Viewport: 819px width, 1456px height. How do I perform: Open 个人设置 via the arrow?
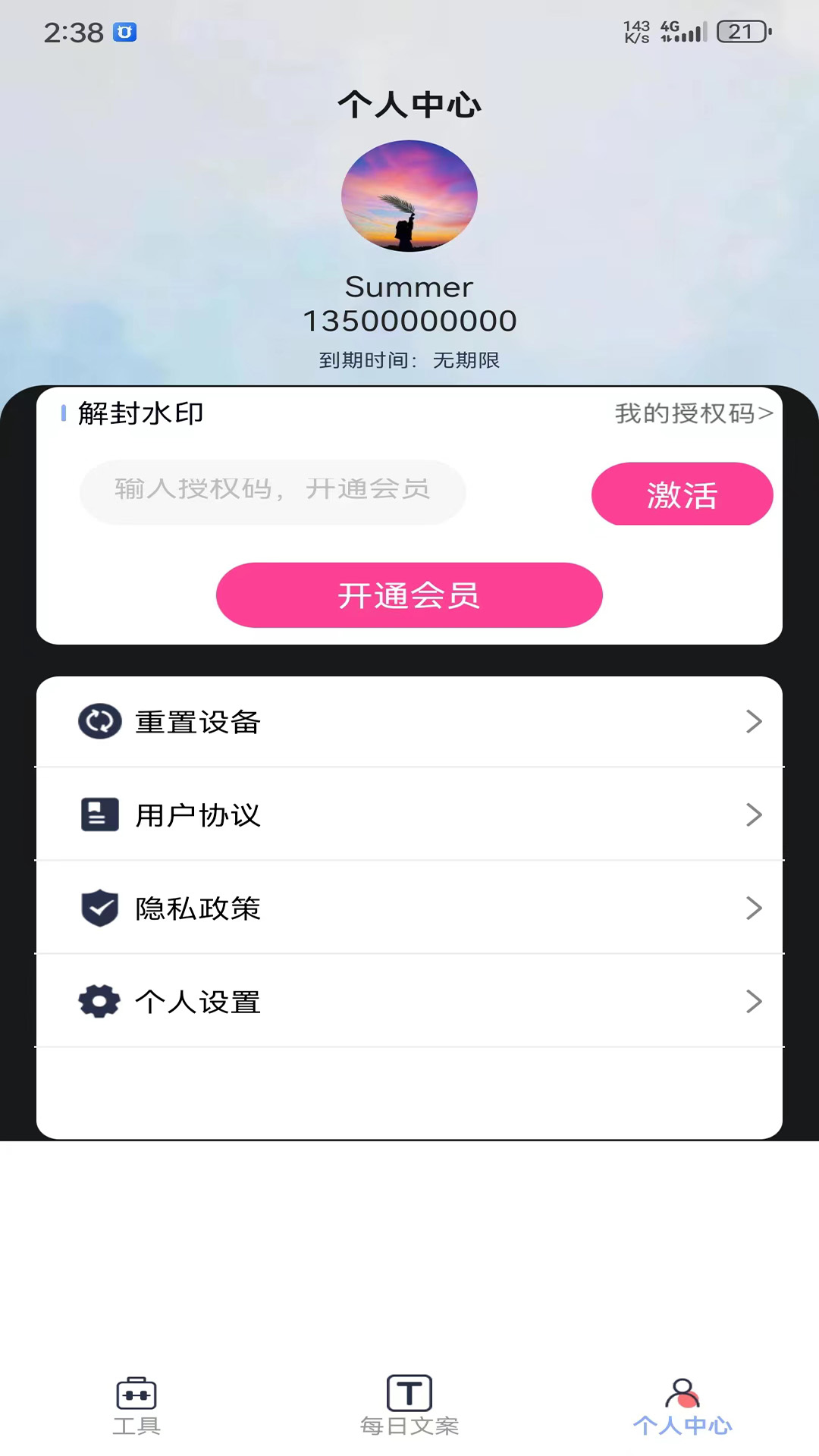click(x=755, y=1001)
